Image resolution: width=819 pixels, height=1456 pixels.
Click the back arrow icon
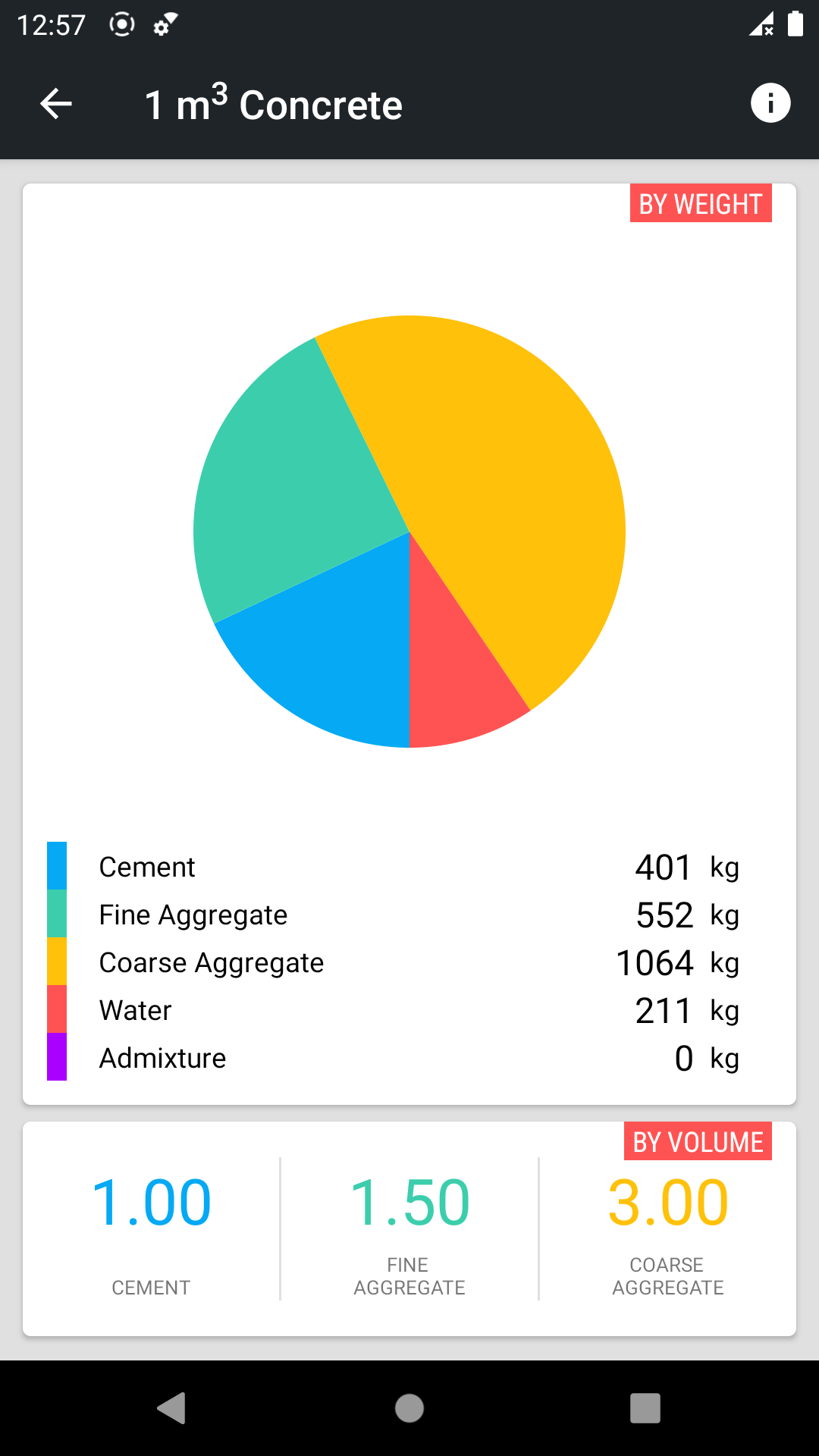[x=54, y=103]
